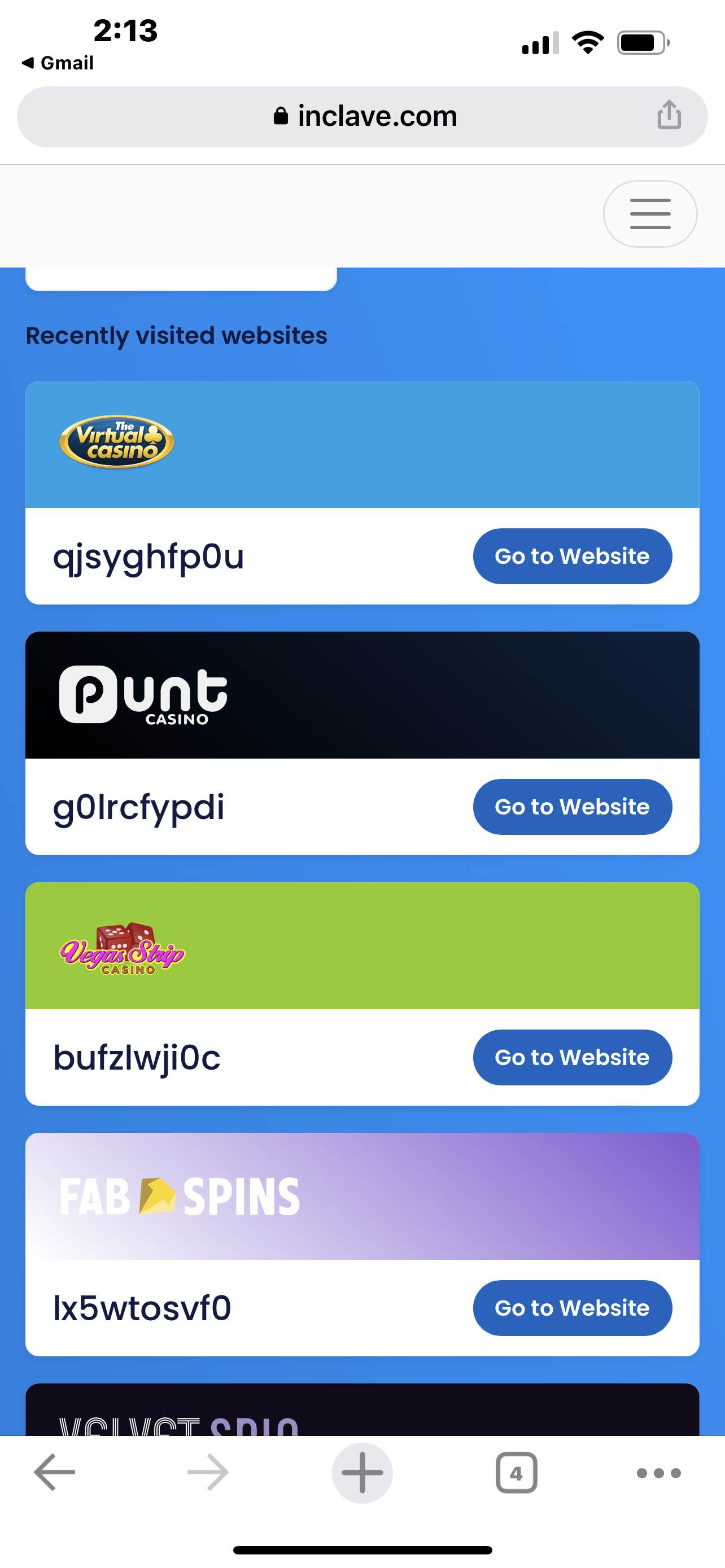Show the open tabs switcher
This screenshot has width=725, height=1568.
[x=516, y=1473]
